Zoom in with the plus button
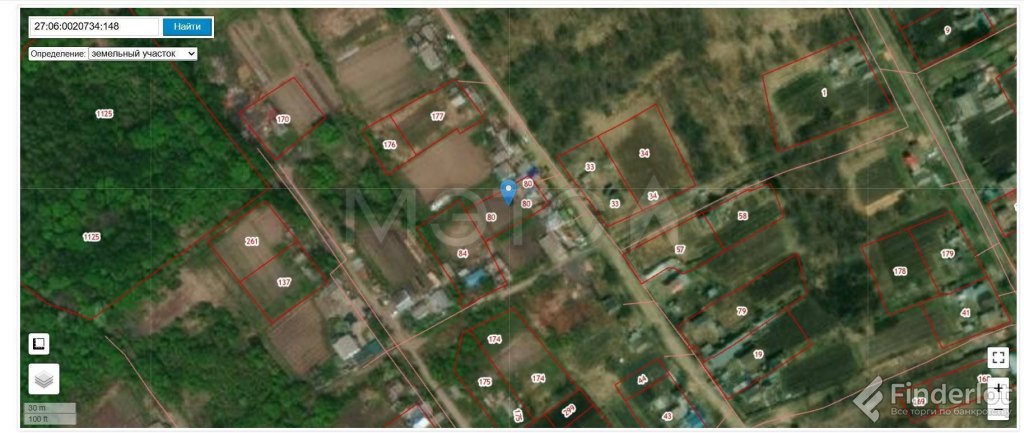This screenshot has width=1024, height=433. (997, 390)
